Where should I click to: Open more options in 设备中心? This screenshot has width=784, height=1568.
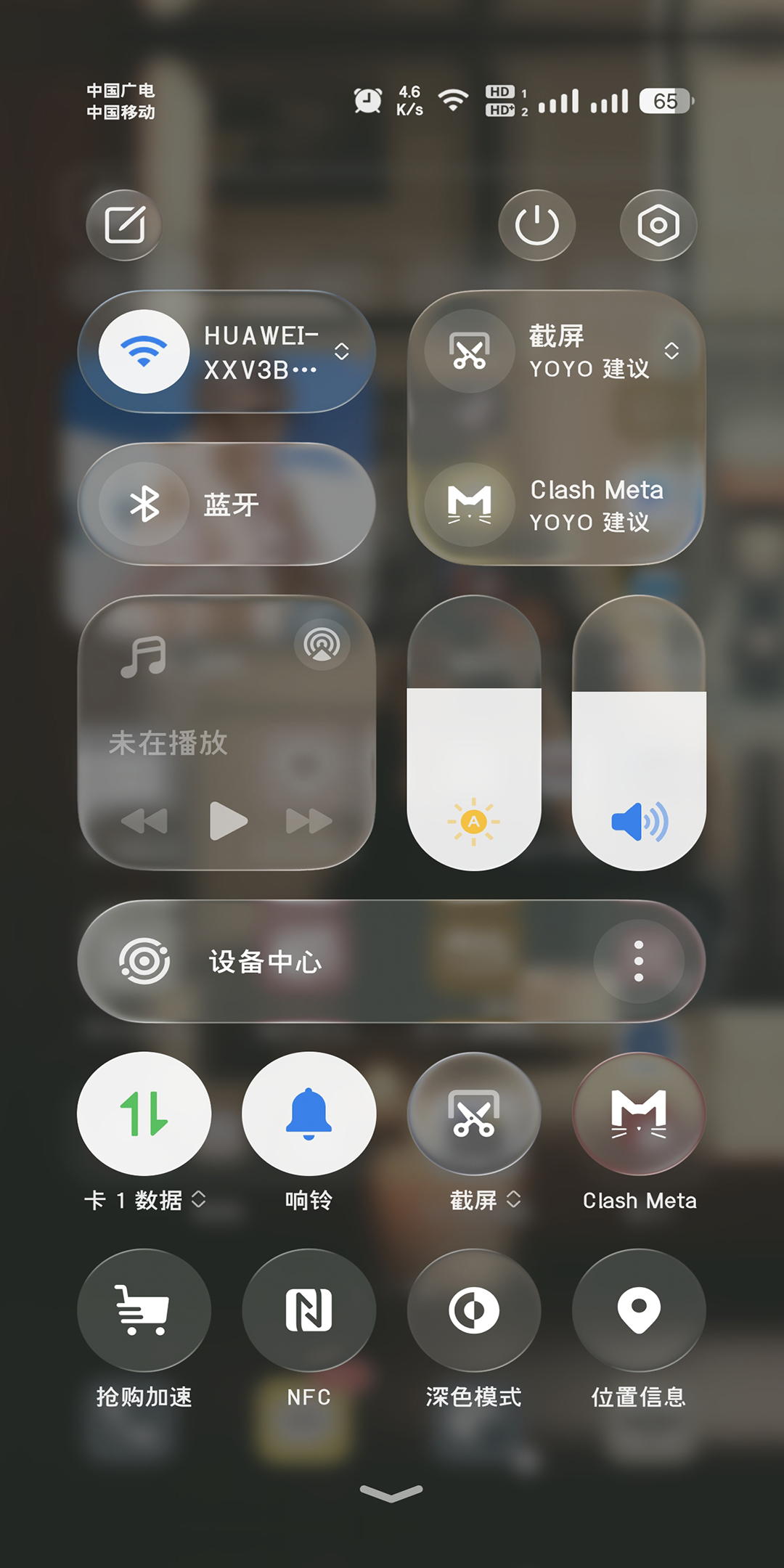point(639,961)
